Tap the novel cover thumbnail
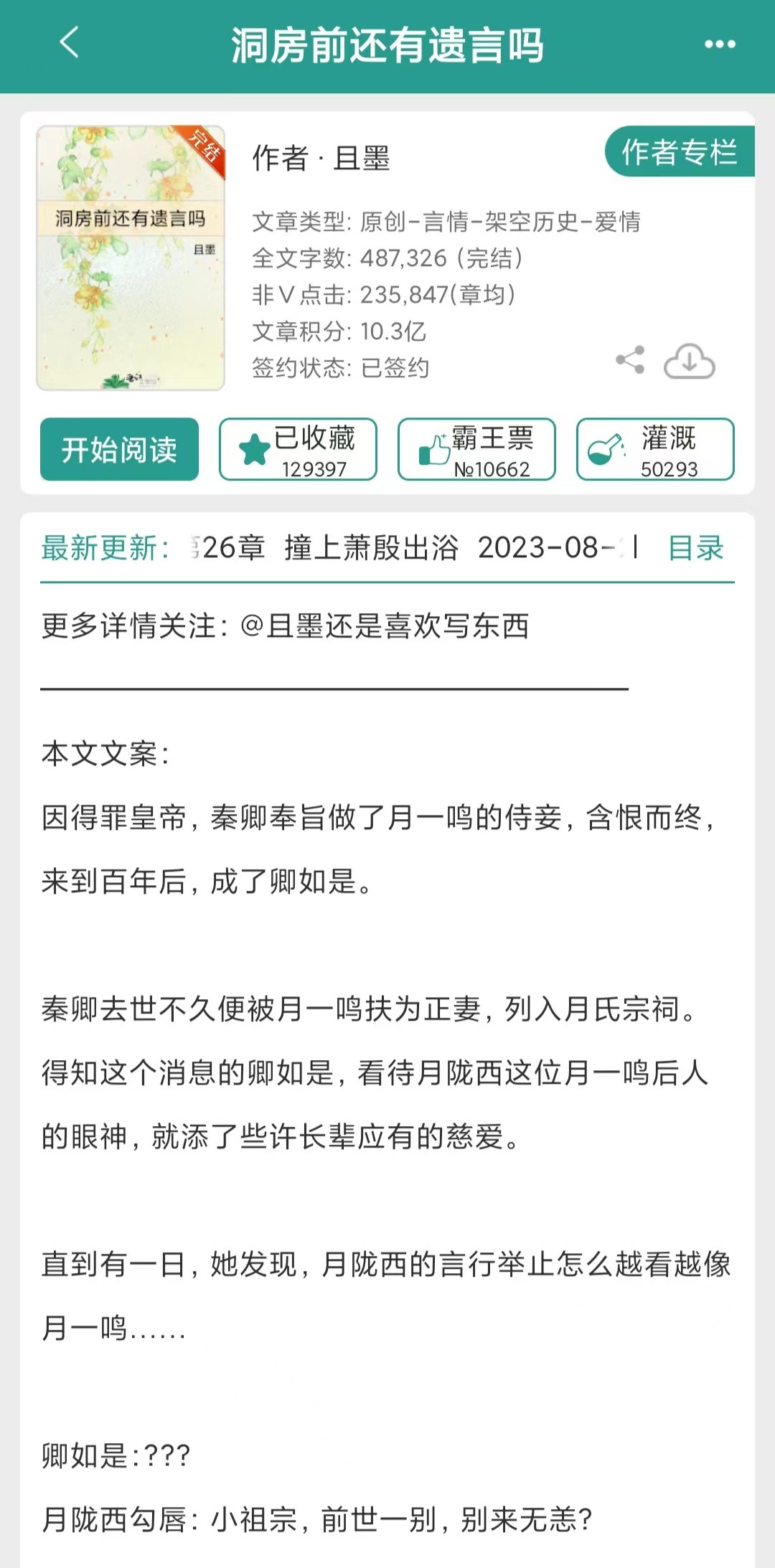775x1568 pixels. pyautogui.click(x=131, y=258)
